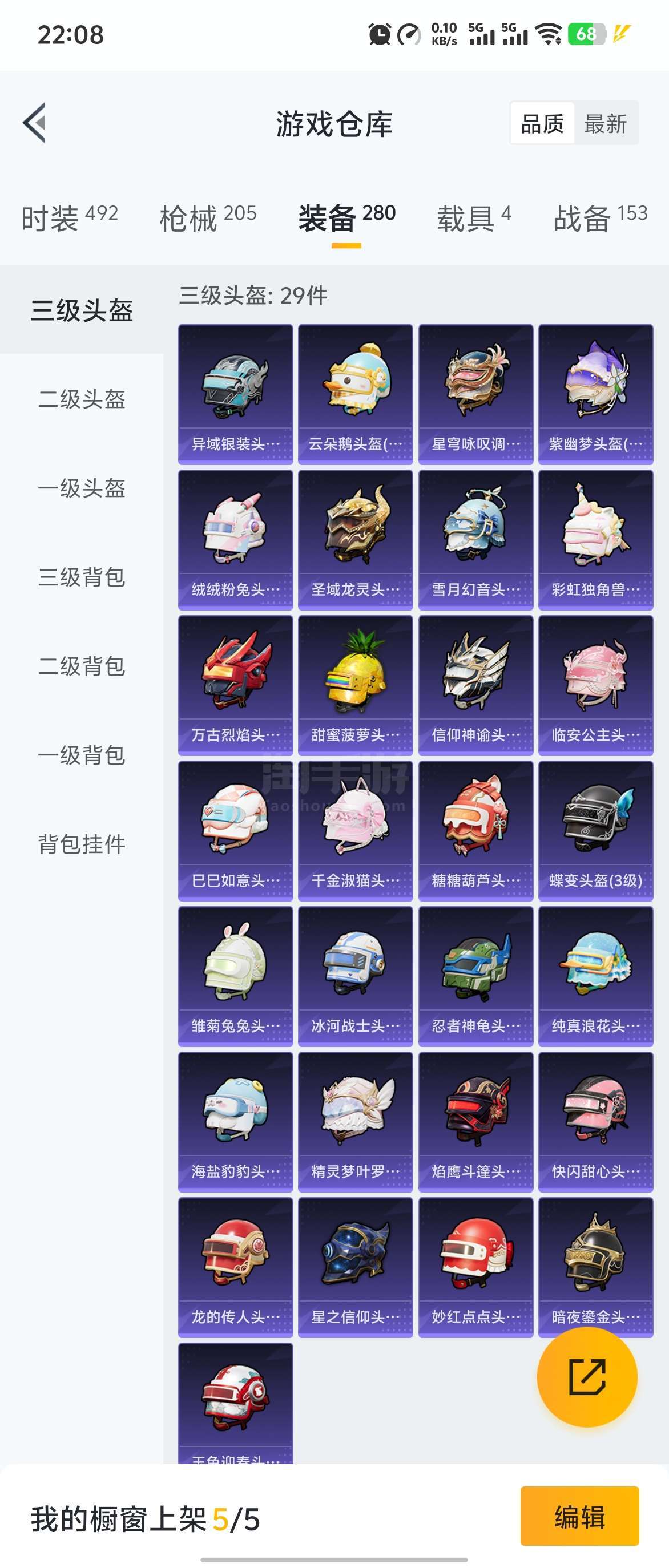Sort items by 最新

pos(605,124)
